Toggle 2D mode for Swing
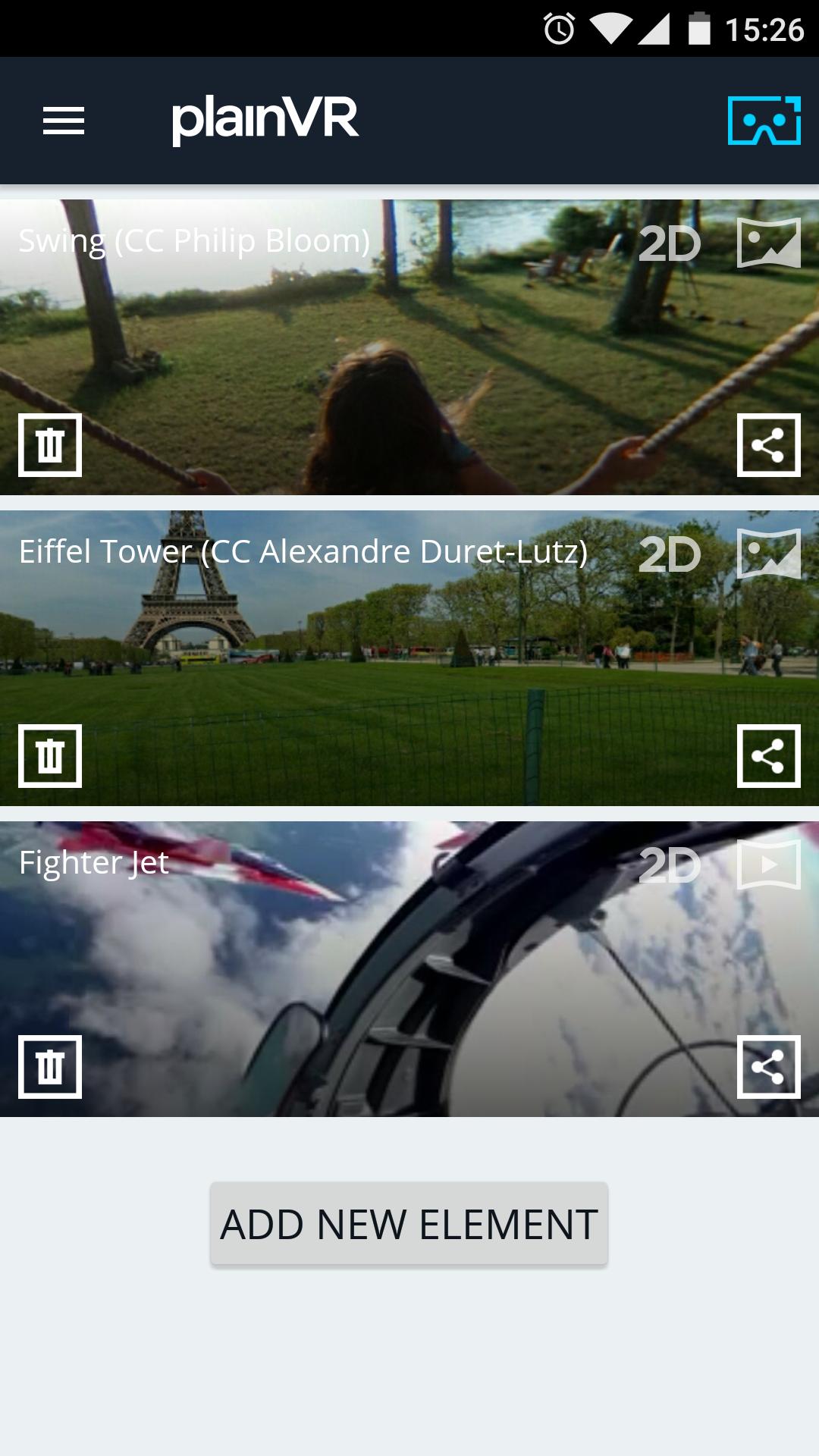The width and height of the screenshot is (819, 1456). click(x=670, y=244)
